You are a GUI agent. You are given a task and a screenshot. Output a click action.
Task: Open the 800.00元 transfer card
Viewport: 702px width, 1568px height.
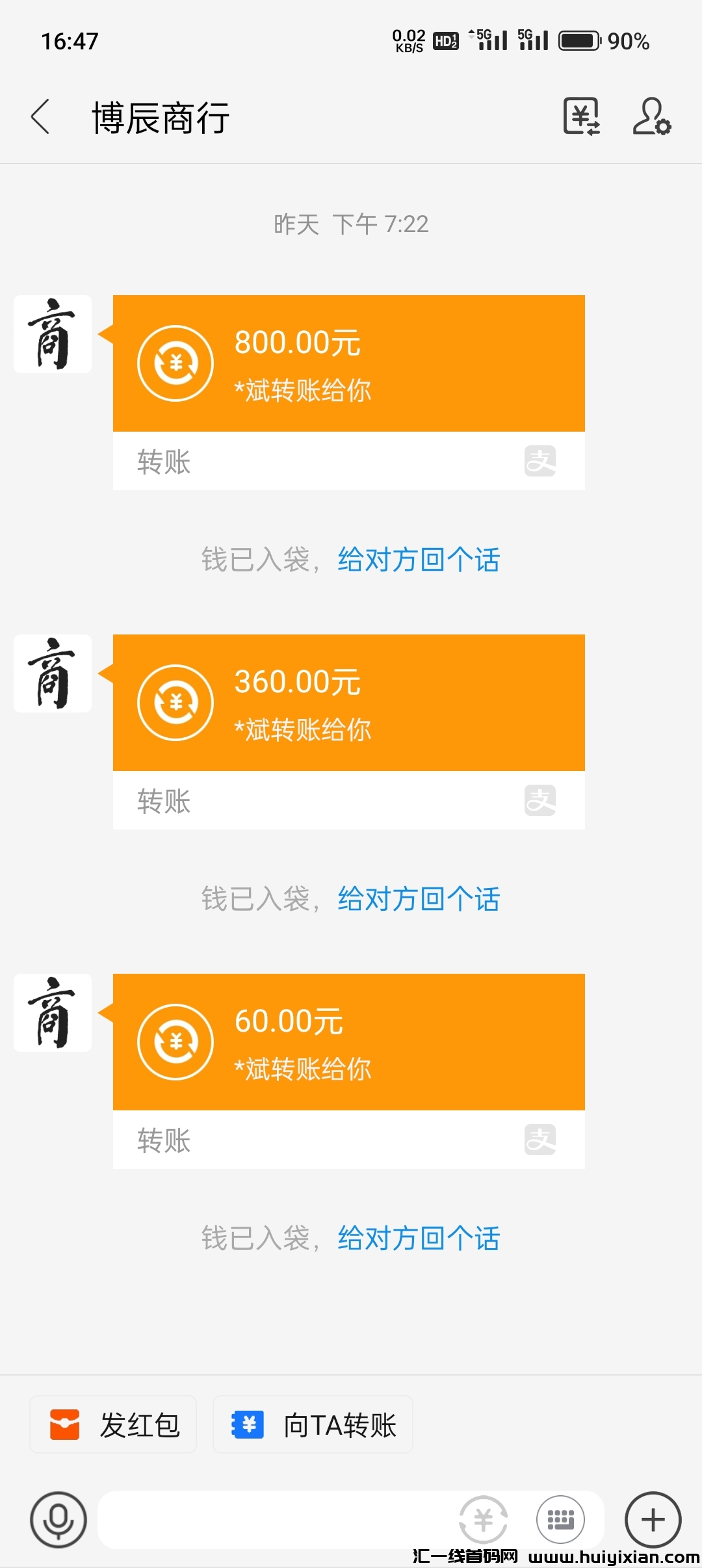click(348, 364)
